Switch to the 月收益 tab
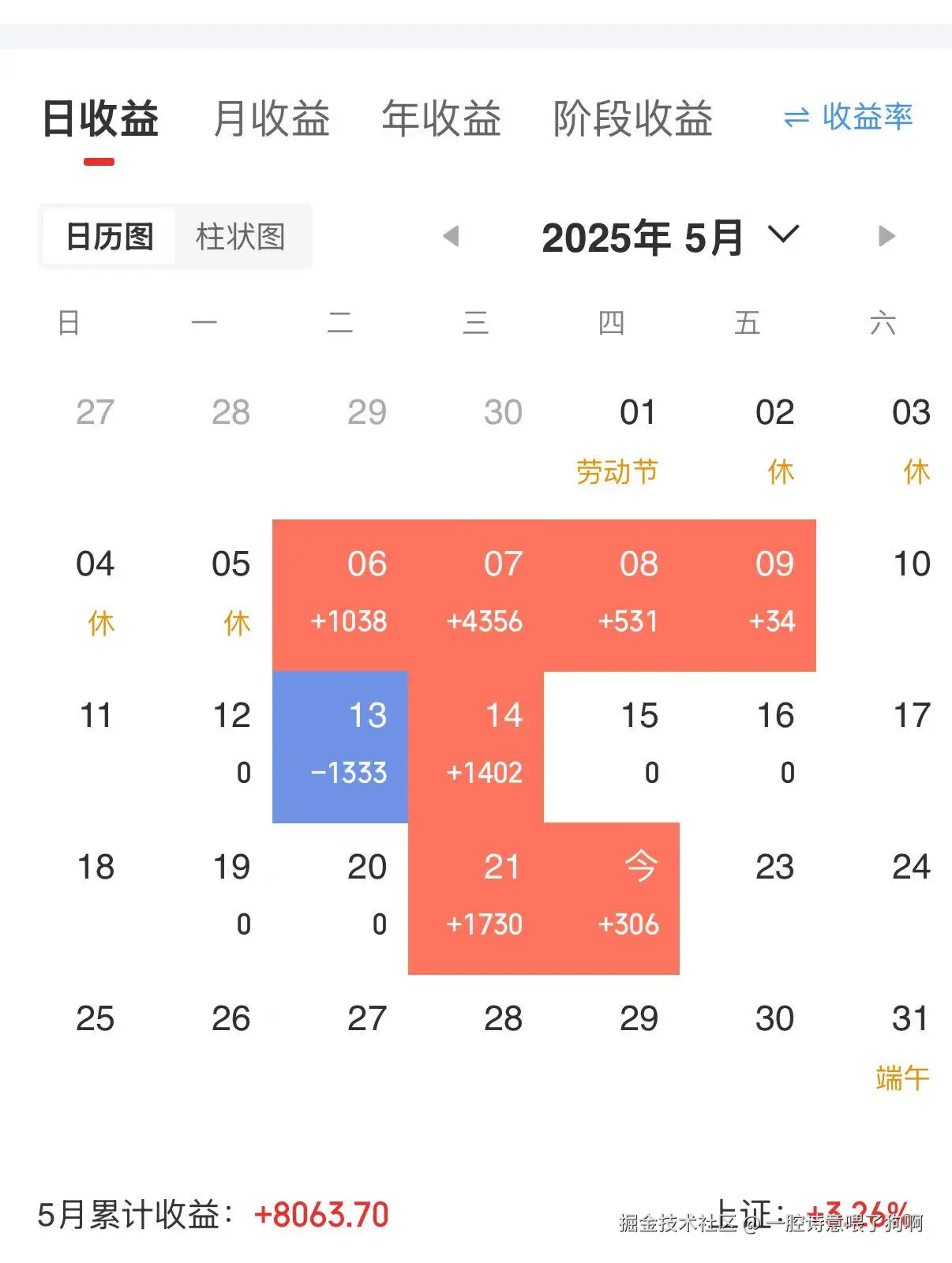This screenshot has height=1263, width=952. tap(272, 118)
